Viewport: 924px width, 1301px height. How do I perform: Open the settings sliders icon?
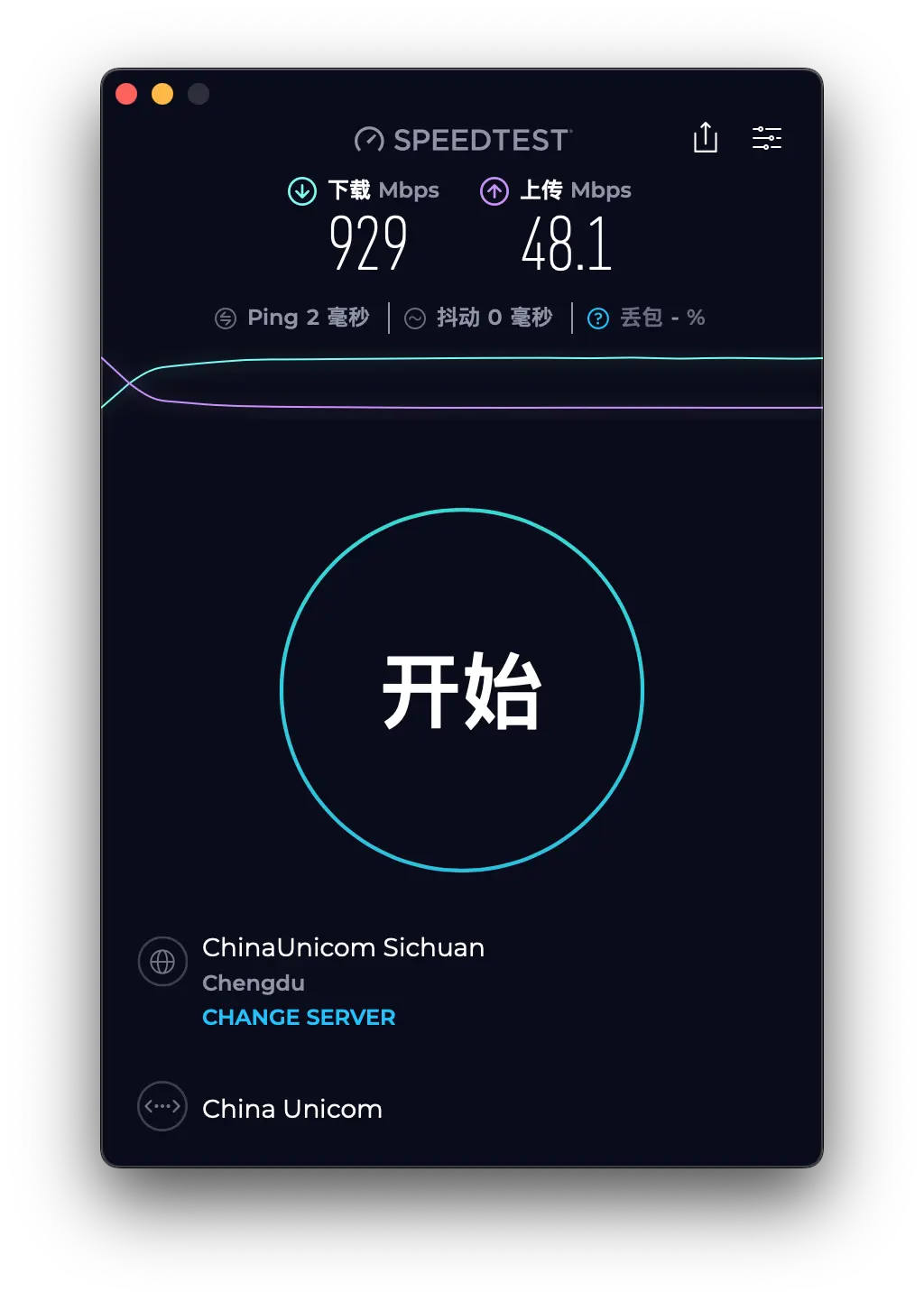(767, 138)
